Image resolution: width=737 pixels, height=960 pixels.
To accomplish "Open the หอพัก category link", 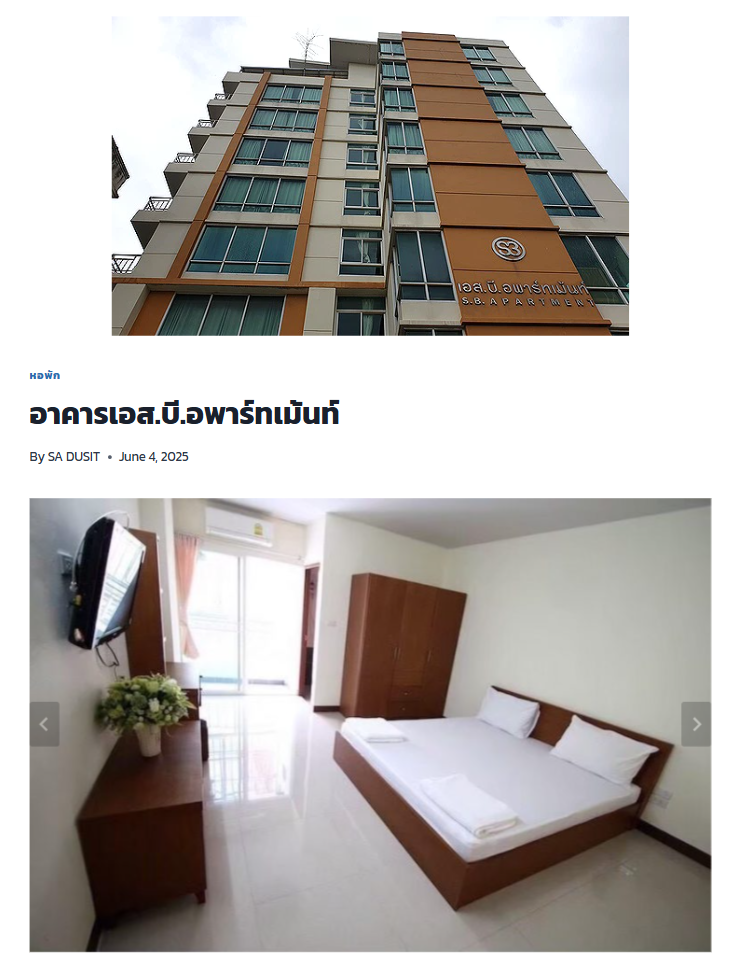I will 44,376.
